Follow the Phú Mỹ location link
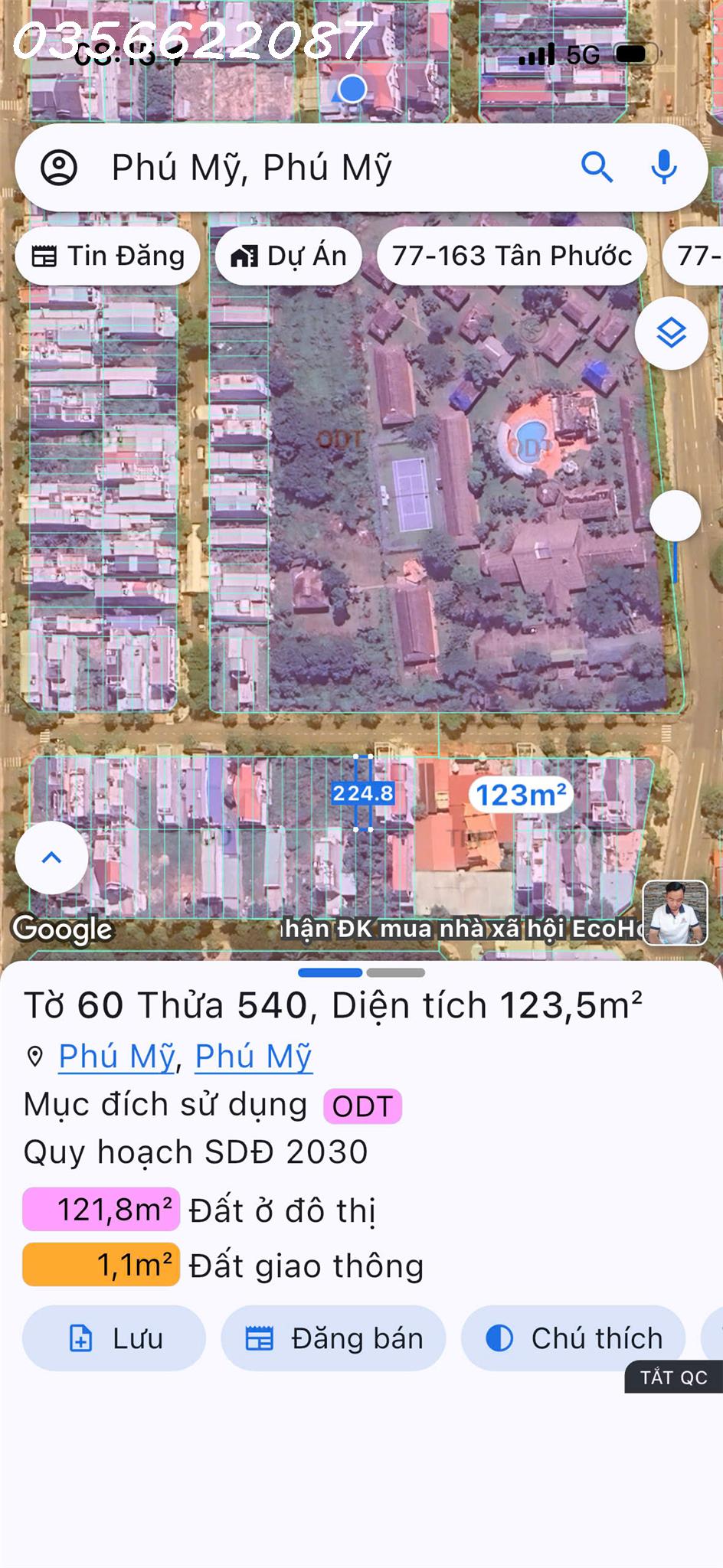 point(115,1057)
